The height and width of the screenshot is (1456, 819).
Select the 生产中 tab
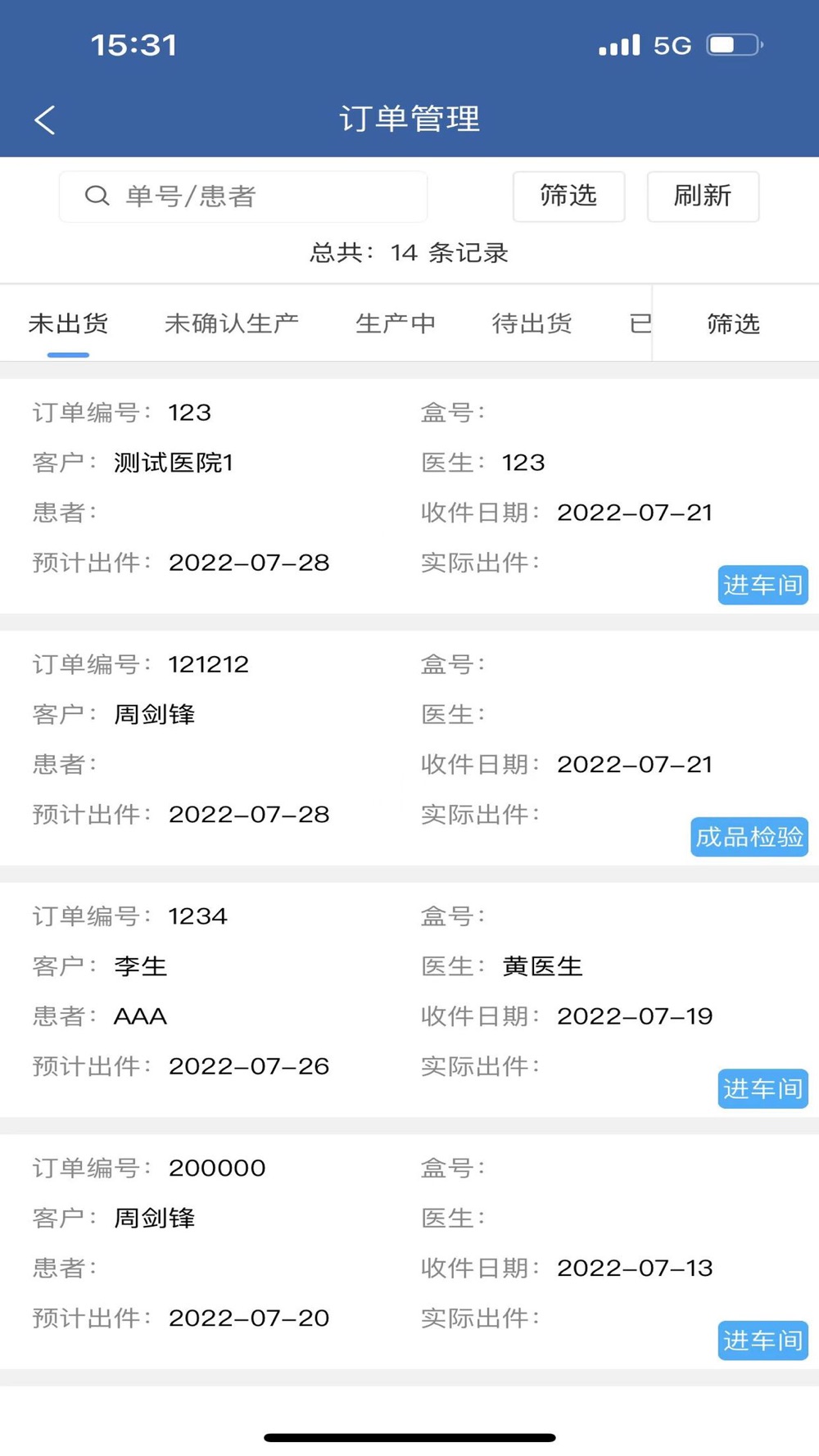396,323
